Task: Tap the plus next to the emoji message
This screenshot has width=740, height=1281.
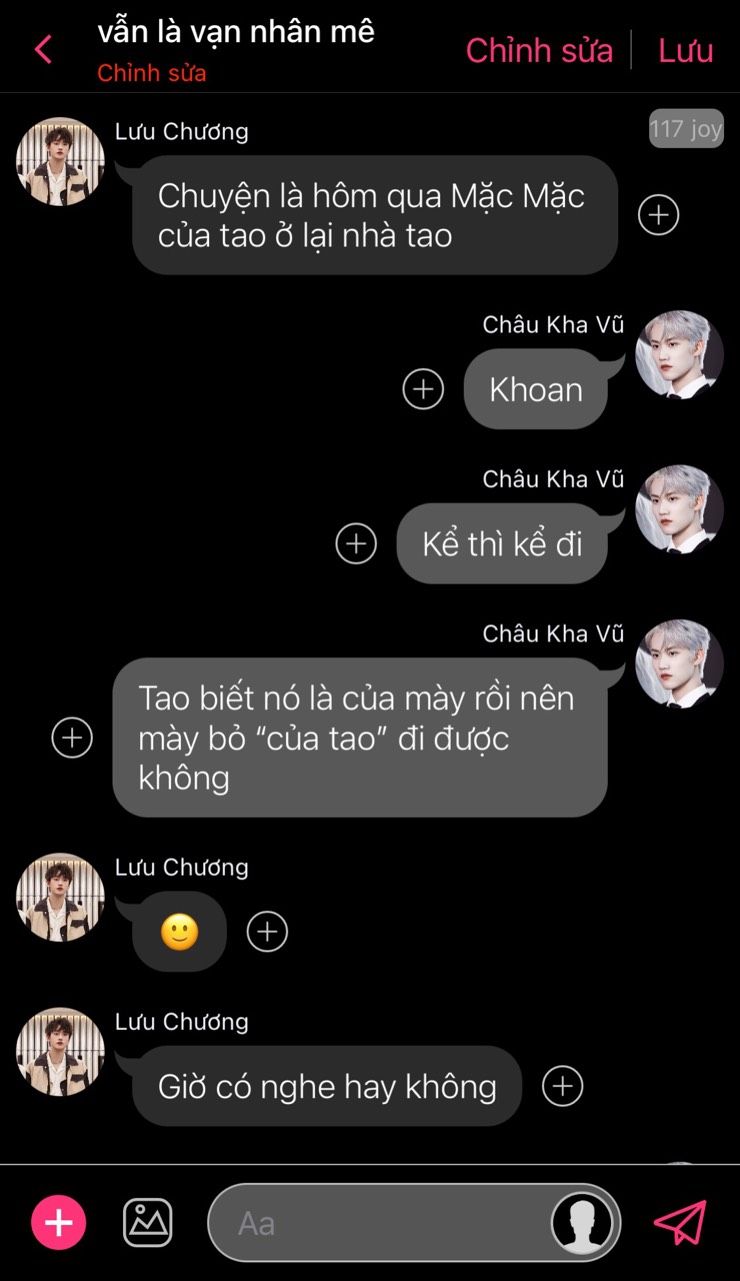Action: pyautogui.click(x=267, y=931)
